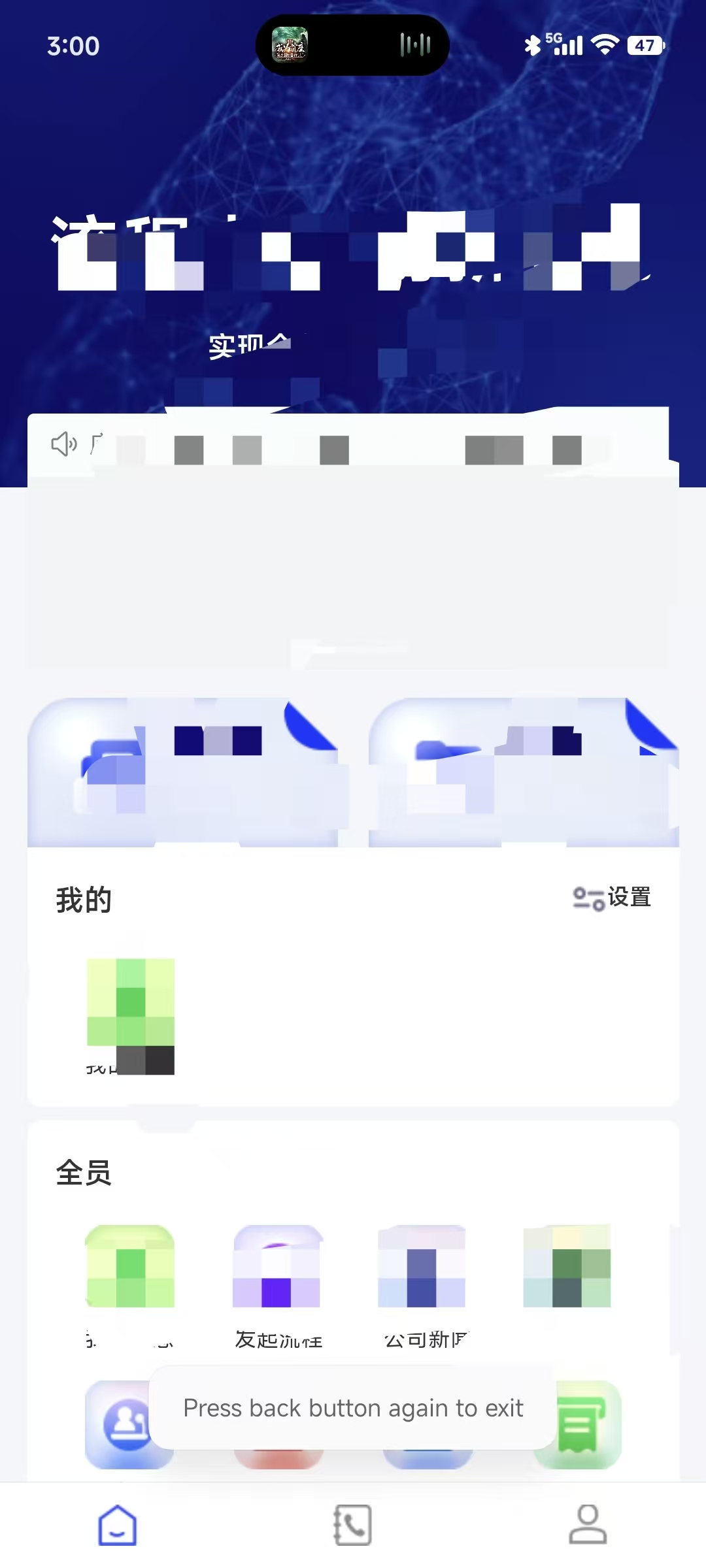
Task: Open the green app under 我的
Action: pos(131,1003)
